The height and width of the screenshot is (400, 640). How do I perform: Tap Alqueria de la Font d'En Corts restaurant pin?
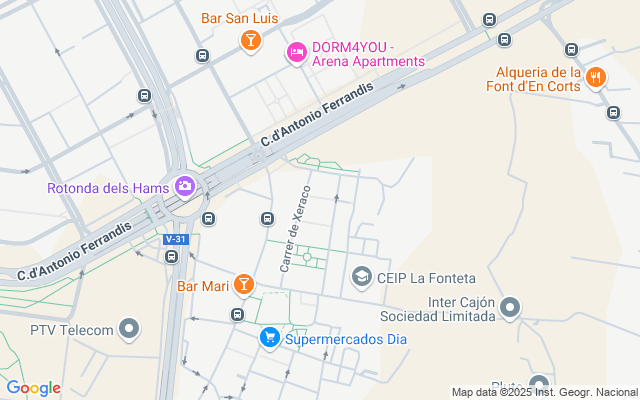tap(597, 77)
